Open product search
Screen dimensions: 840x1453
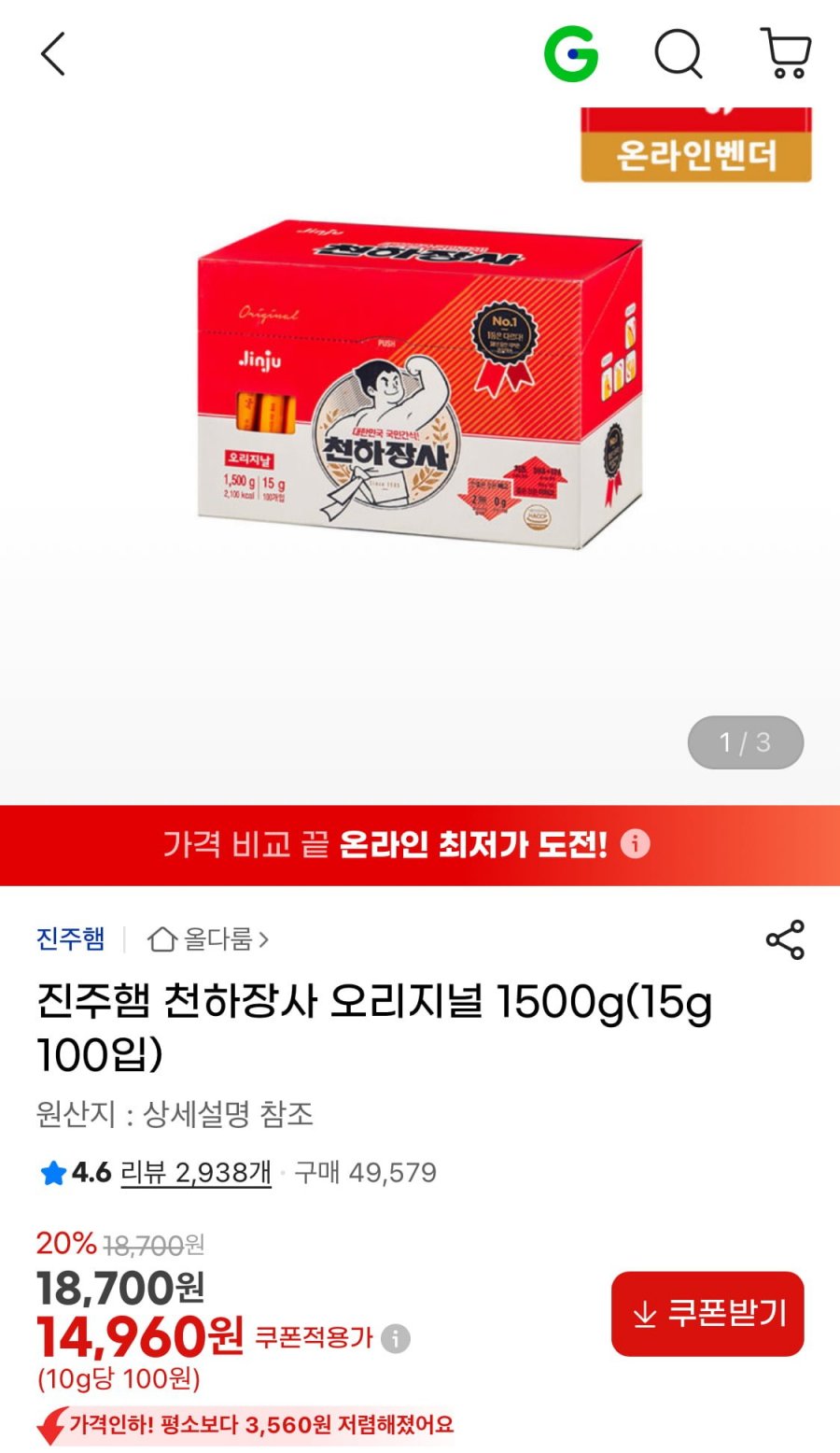678,54
